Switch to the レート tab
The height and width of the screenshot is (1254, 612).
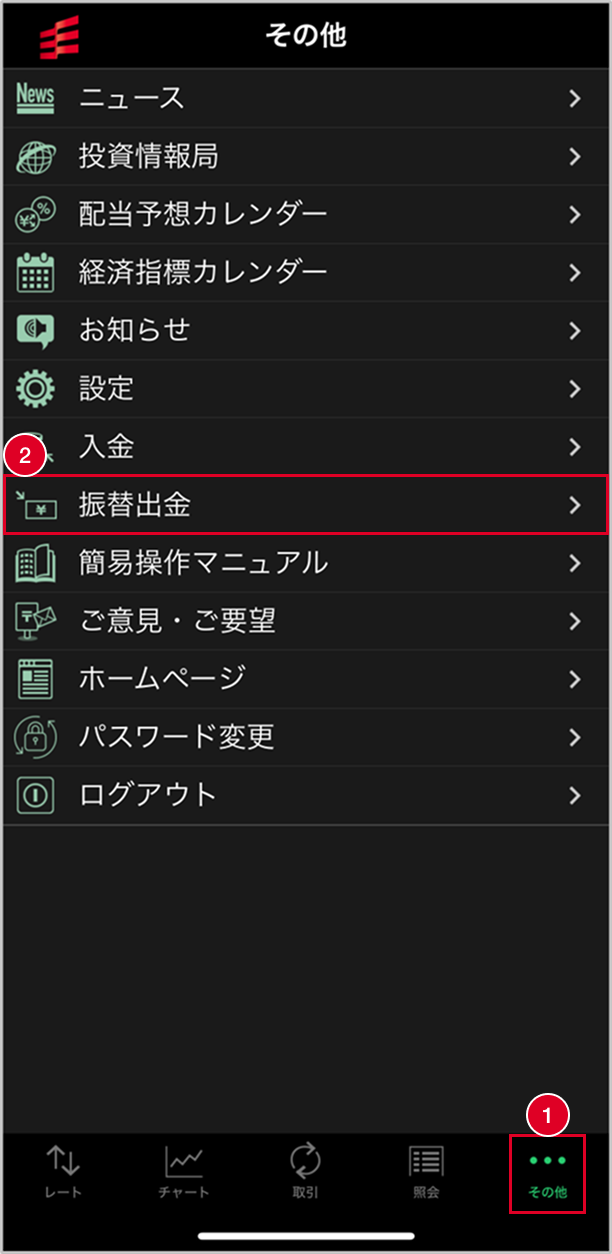[64, 1172]
